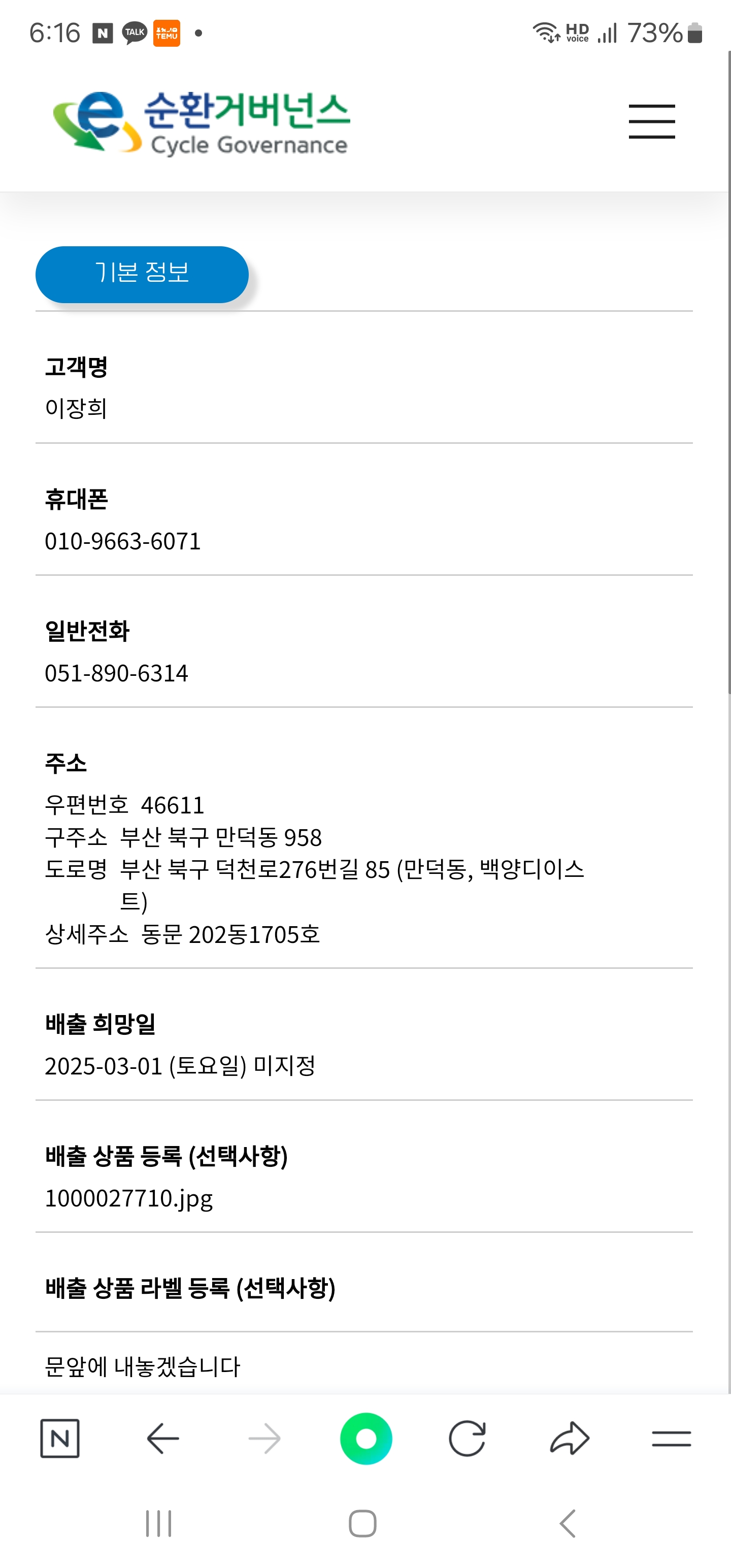Open the browser's bottom menu lines
The height and width of the screenshot is (1568, 731).
tap(671, 1439)
